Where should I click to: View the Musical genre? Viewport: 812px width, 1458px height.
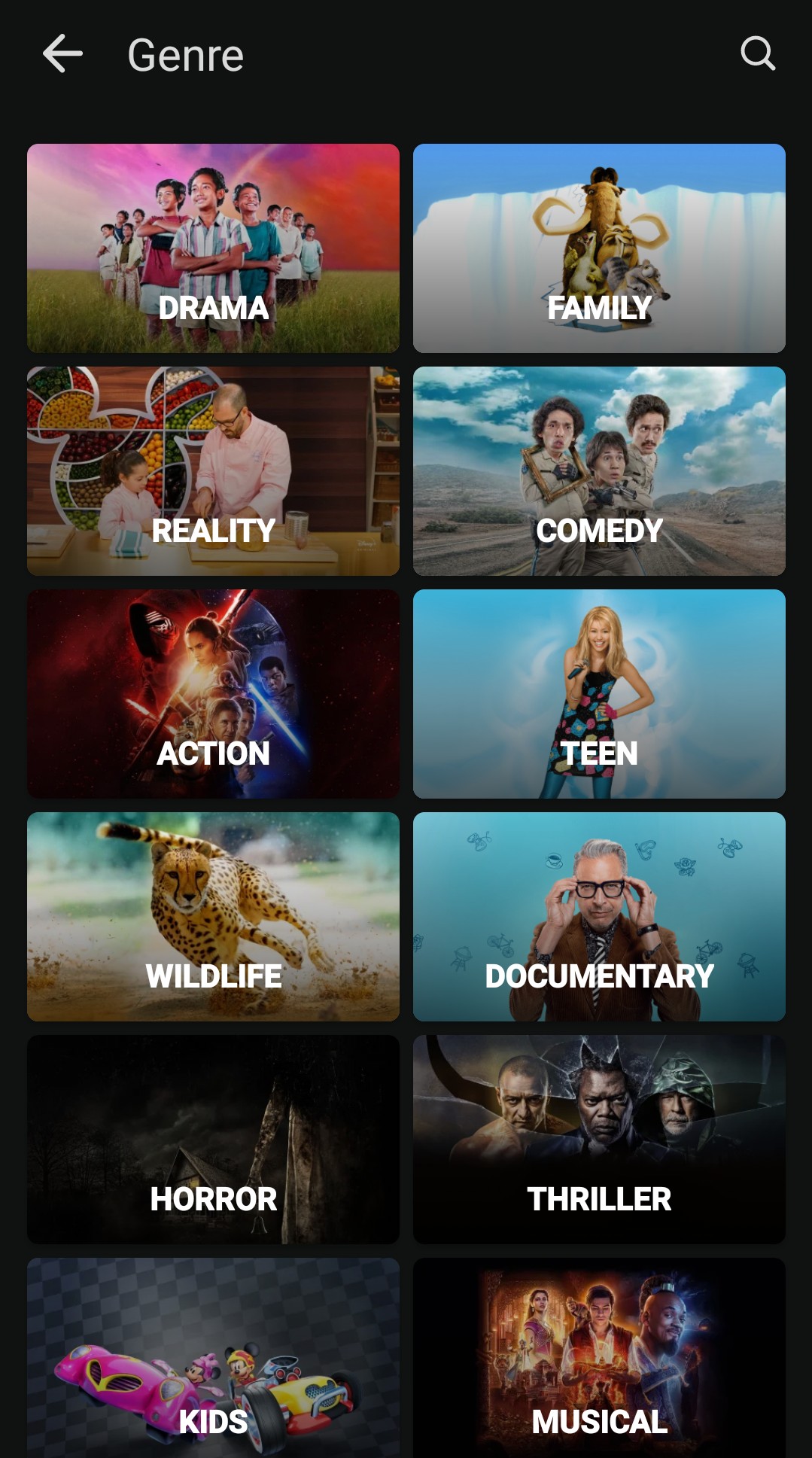pos(599,1358)
